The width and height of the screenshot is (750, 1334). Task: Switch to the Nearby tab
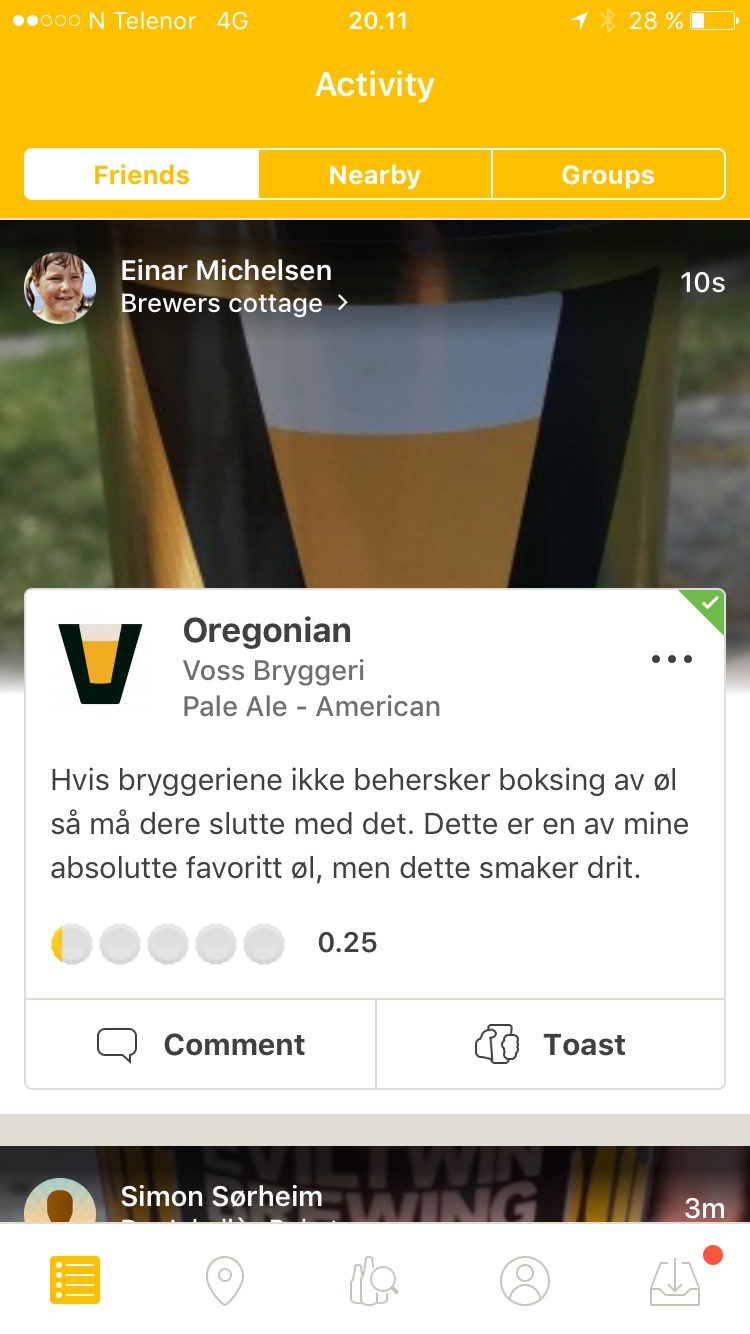click(x=375, y=175)
